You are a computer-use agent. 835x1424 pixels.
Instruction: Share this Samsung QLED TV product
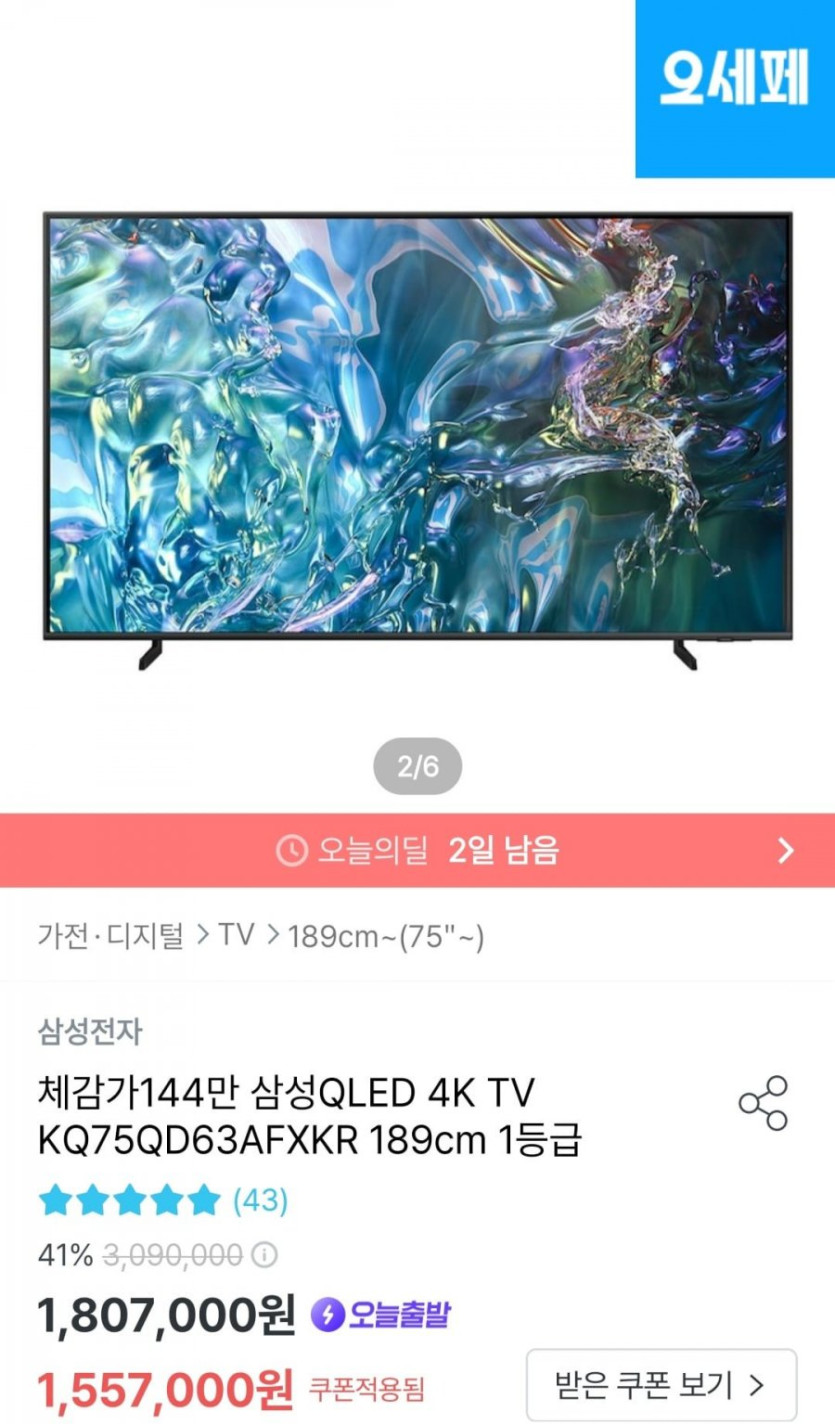tap(763, 1103)
